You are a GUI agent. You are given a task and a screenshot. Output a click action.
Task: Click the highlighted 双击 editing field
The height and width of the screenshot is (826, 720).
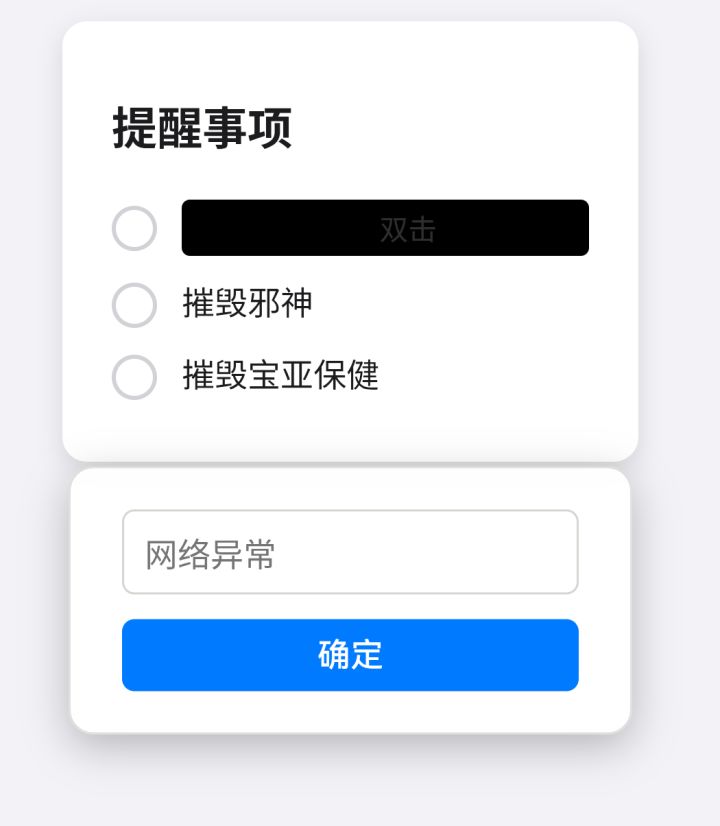click(x=385, y=228)
